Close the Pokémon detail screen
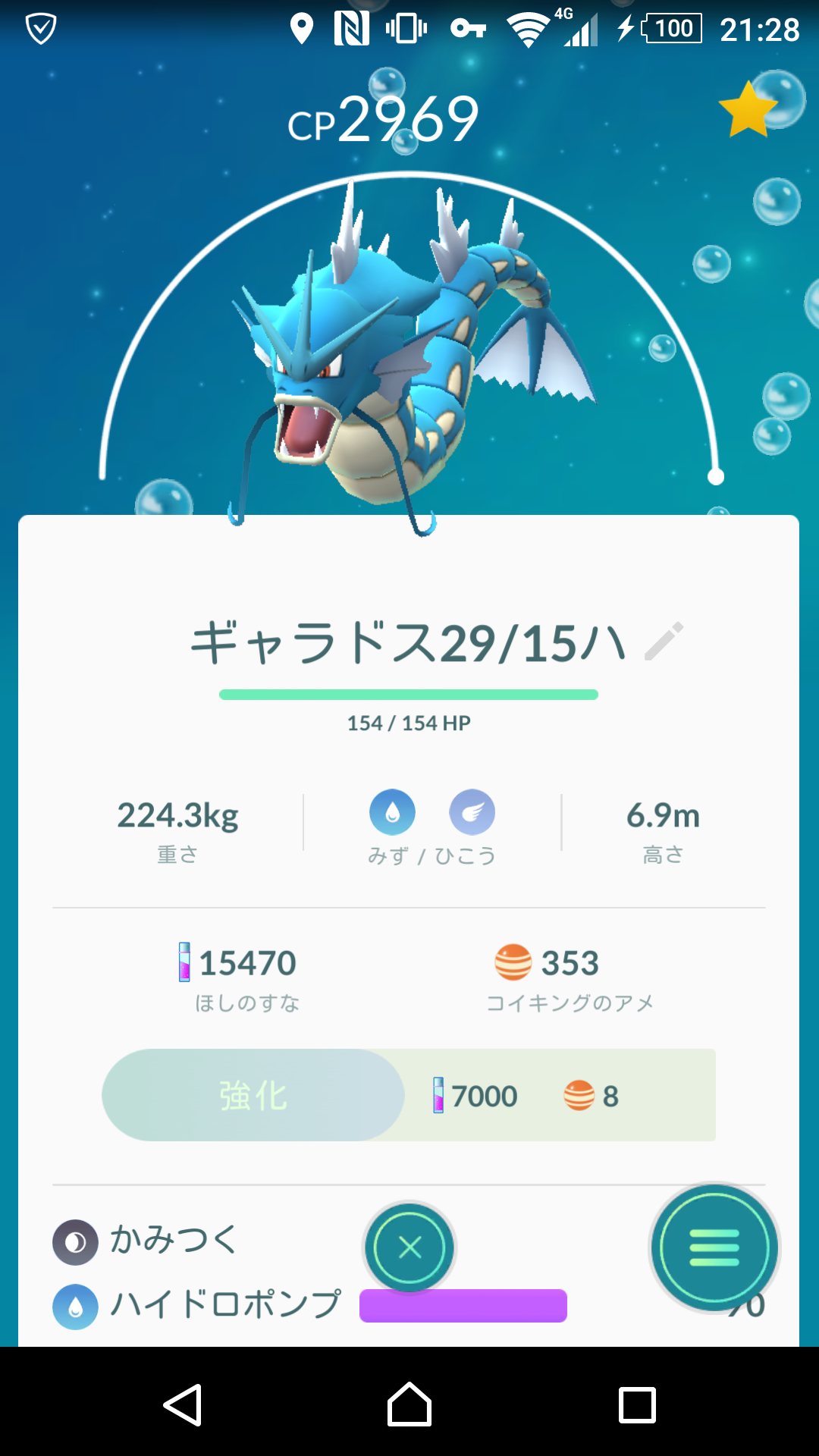Viewport: 819px width, 1456px height. pyautogui.click(x=409, y=1247)
